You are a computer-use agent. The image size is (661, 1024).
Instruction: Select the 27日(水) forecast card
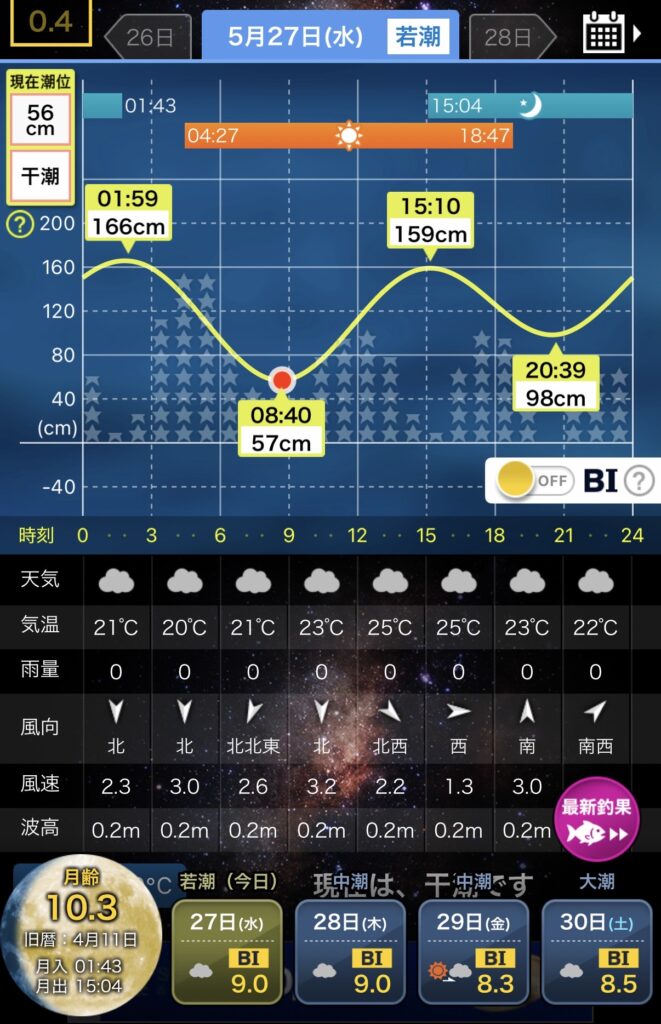tap(227, 952)
